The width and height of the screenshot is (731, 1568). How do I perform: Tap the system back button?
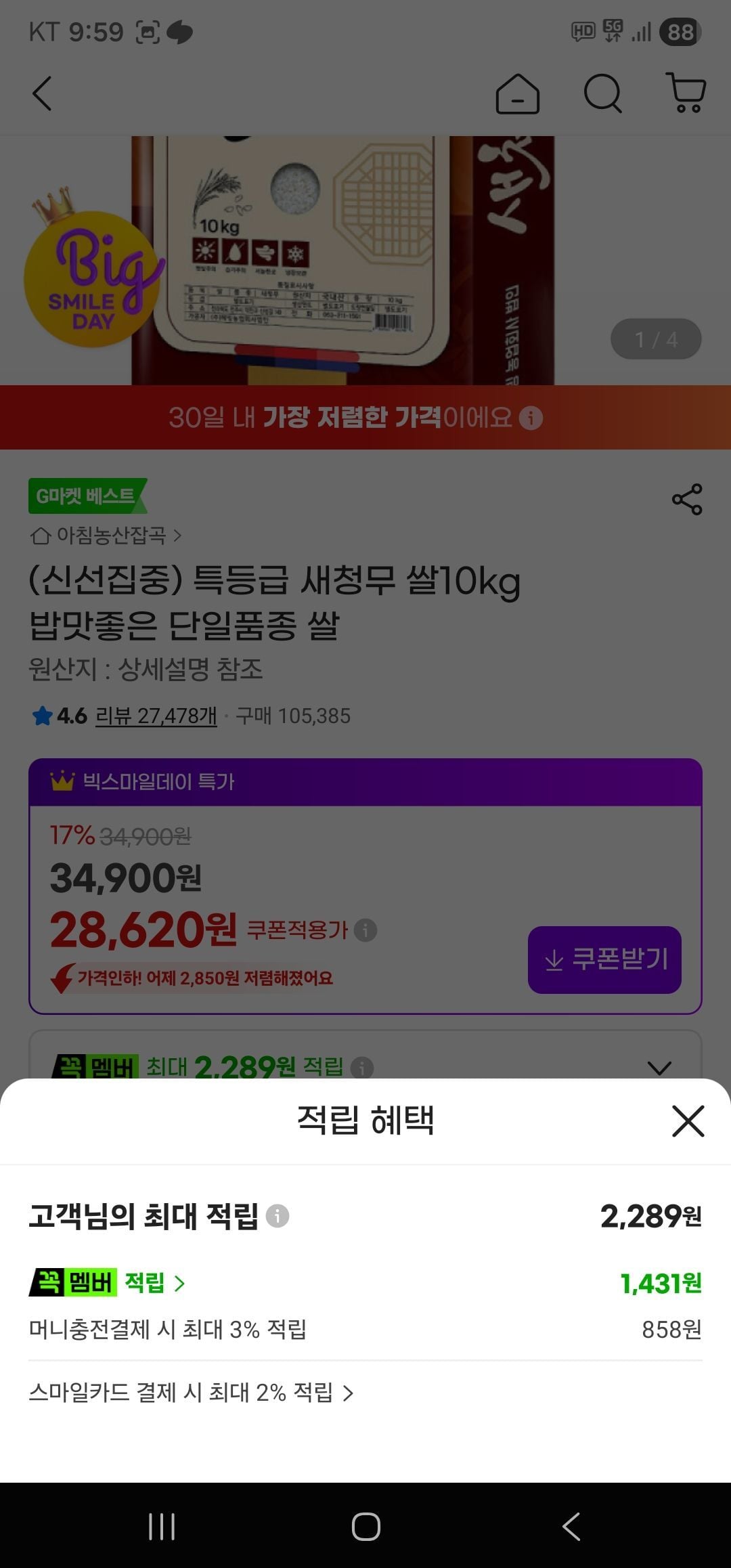click(571, 1527)
